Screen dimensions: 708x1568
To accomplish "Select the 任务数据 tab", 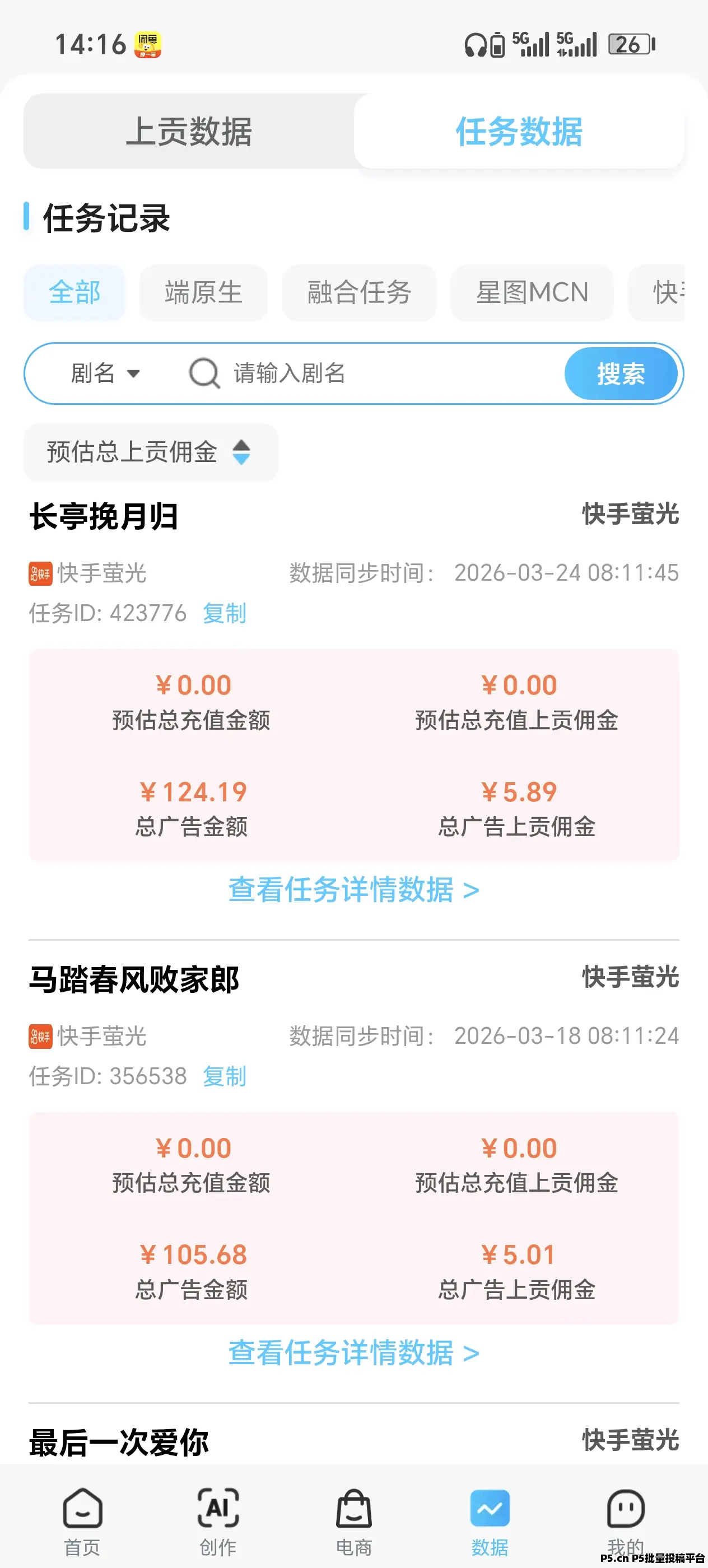I will coord(519,132).
